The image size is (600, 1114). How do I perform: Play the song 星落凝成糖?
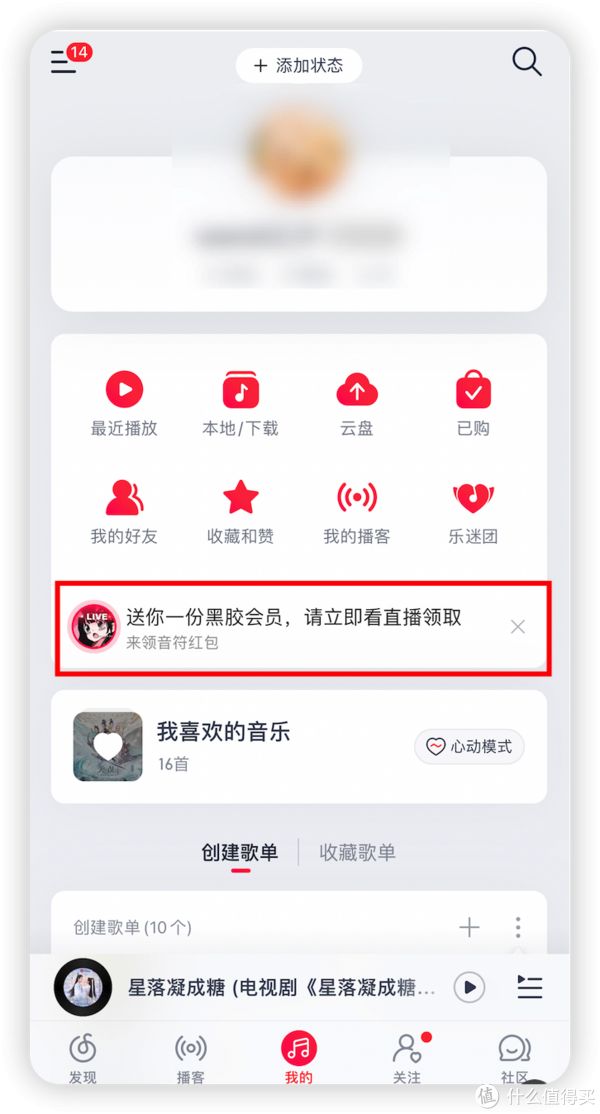coord(468,988)
